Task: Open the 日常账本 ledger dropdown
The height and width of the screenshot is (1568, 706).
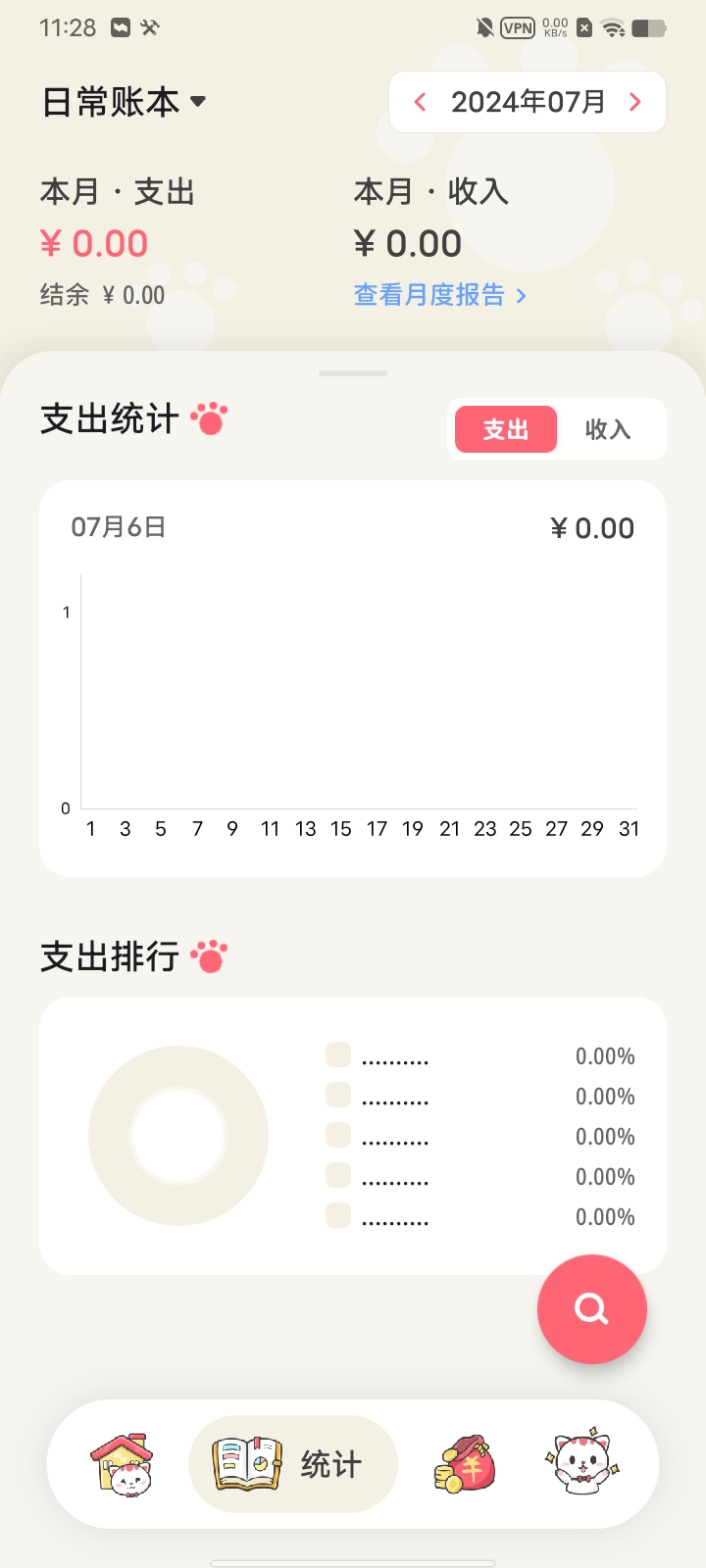Action: click(124, 102)
